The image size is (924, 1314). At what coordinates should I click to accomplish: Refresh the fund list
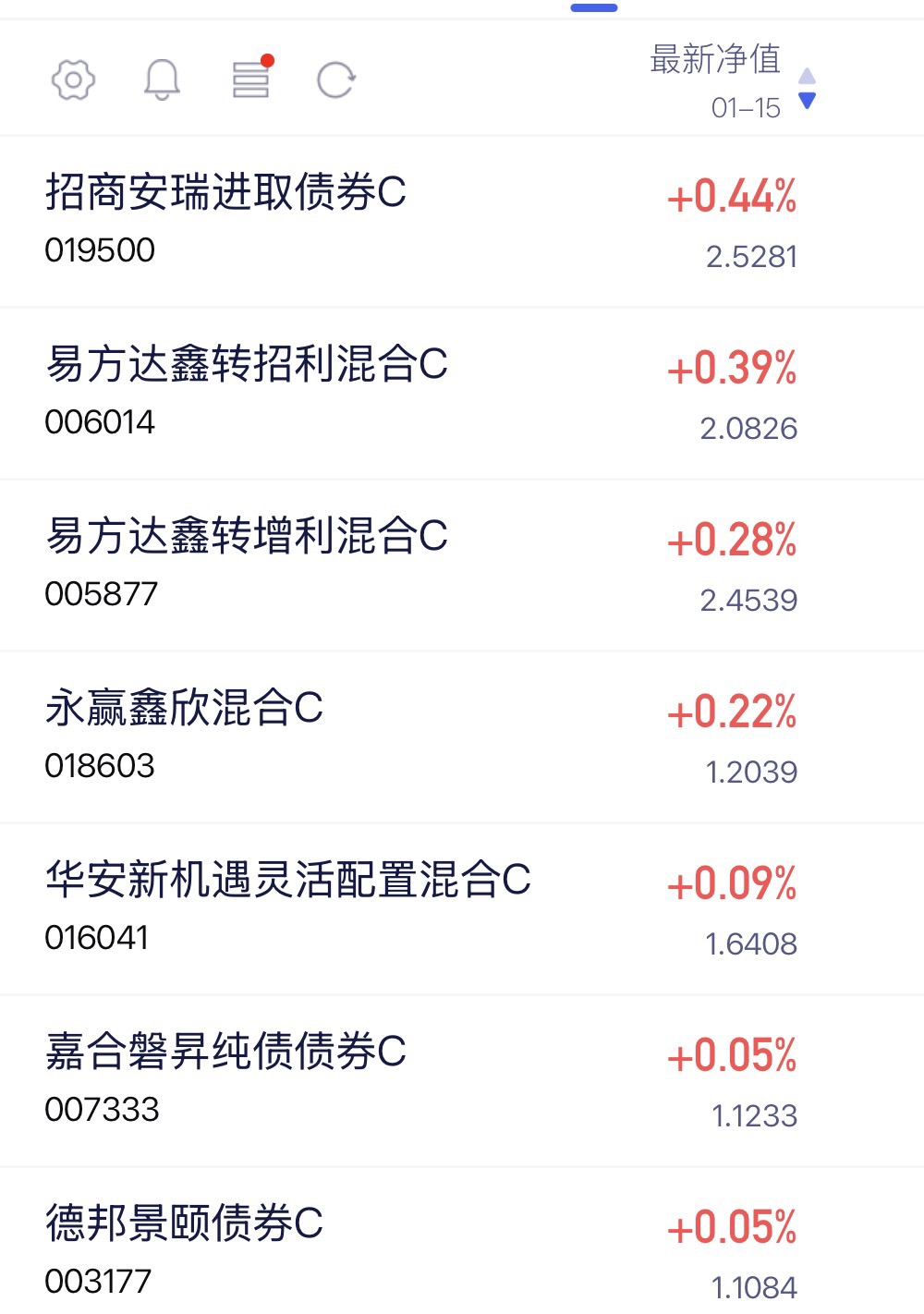point(335,80)
